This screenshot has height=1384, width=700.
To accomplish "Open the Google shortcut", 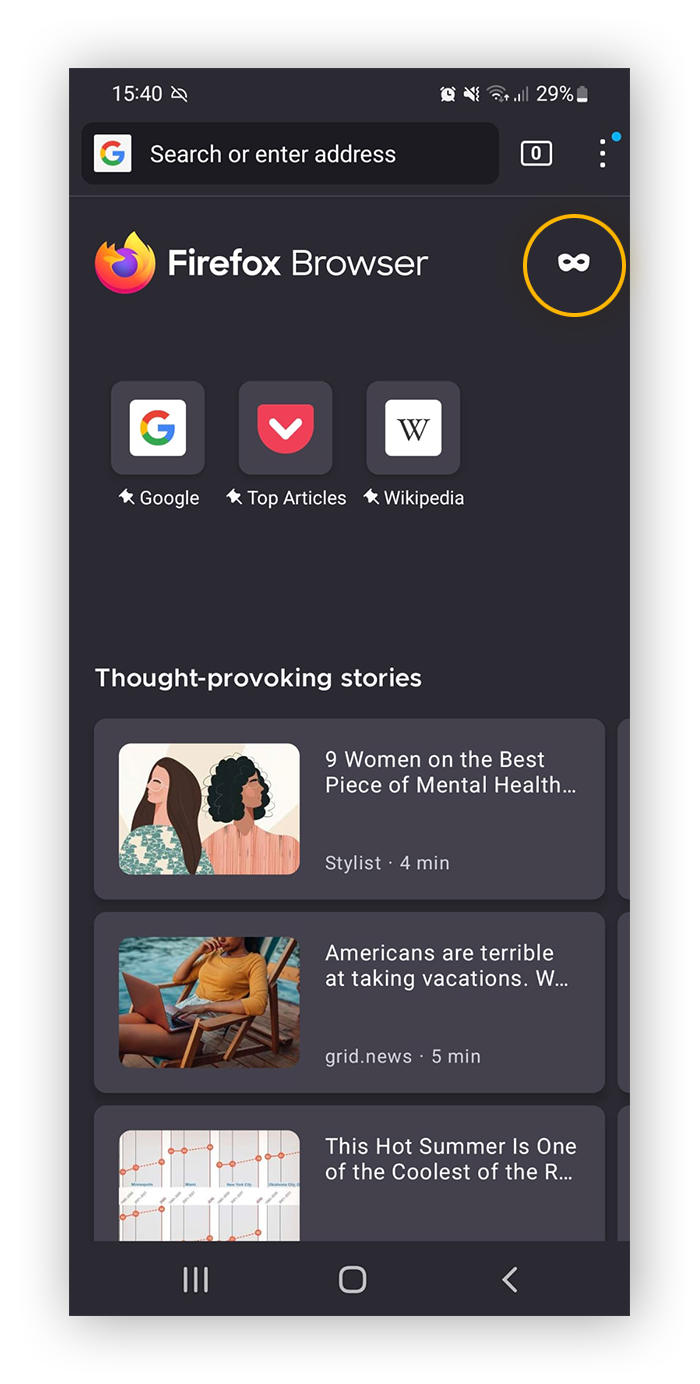I will point(158,428).
